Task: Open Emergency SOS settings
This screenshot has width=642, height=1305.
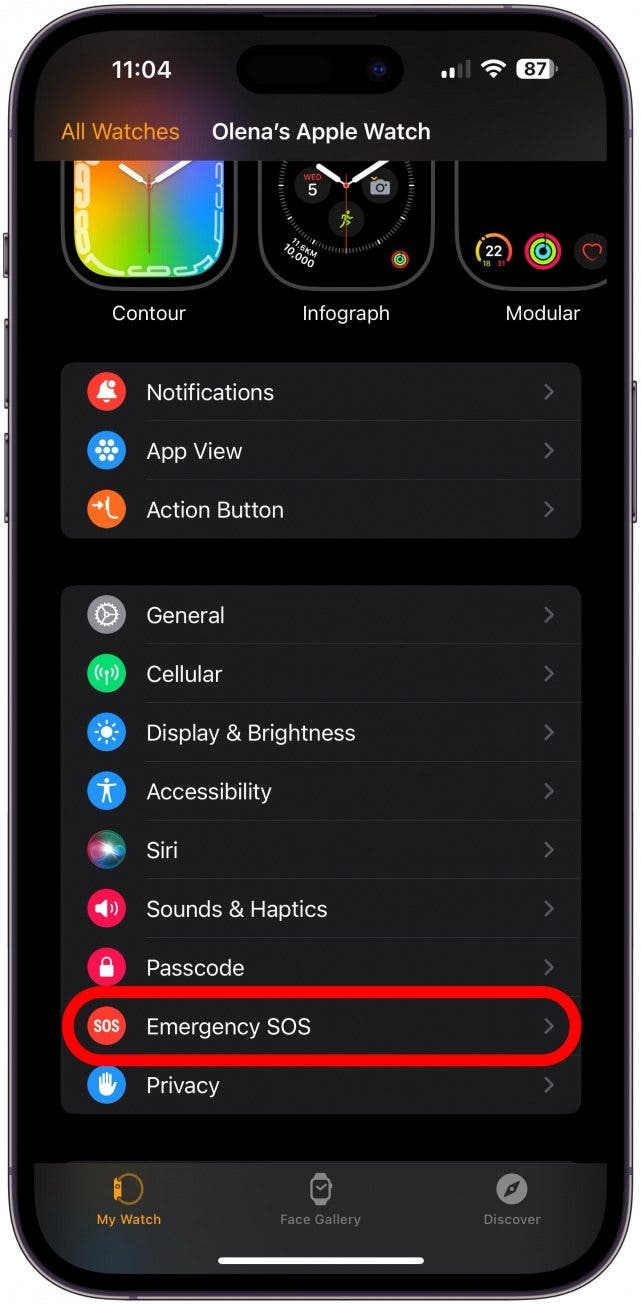Action: 321,1026
